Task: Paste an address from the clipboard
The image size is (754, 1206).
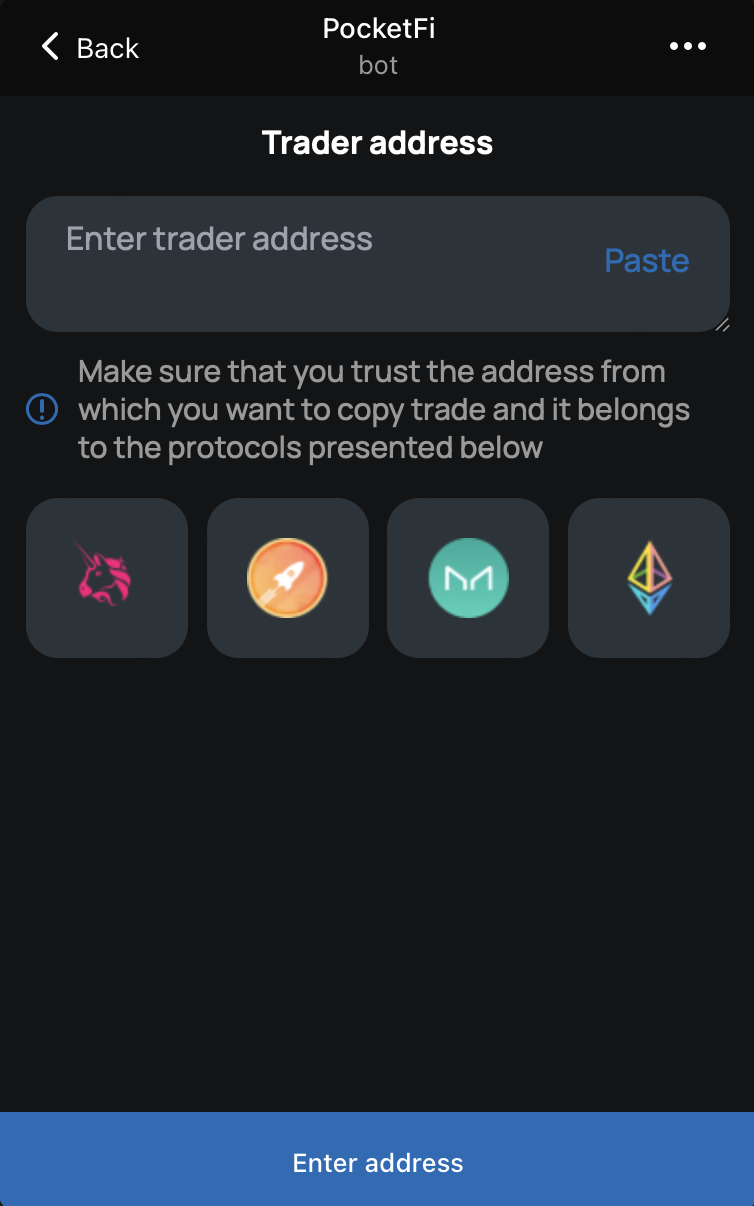Action: pos(647,261)
